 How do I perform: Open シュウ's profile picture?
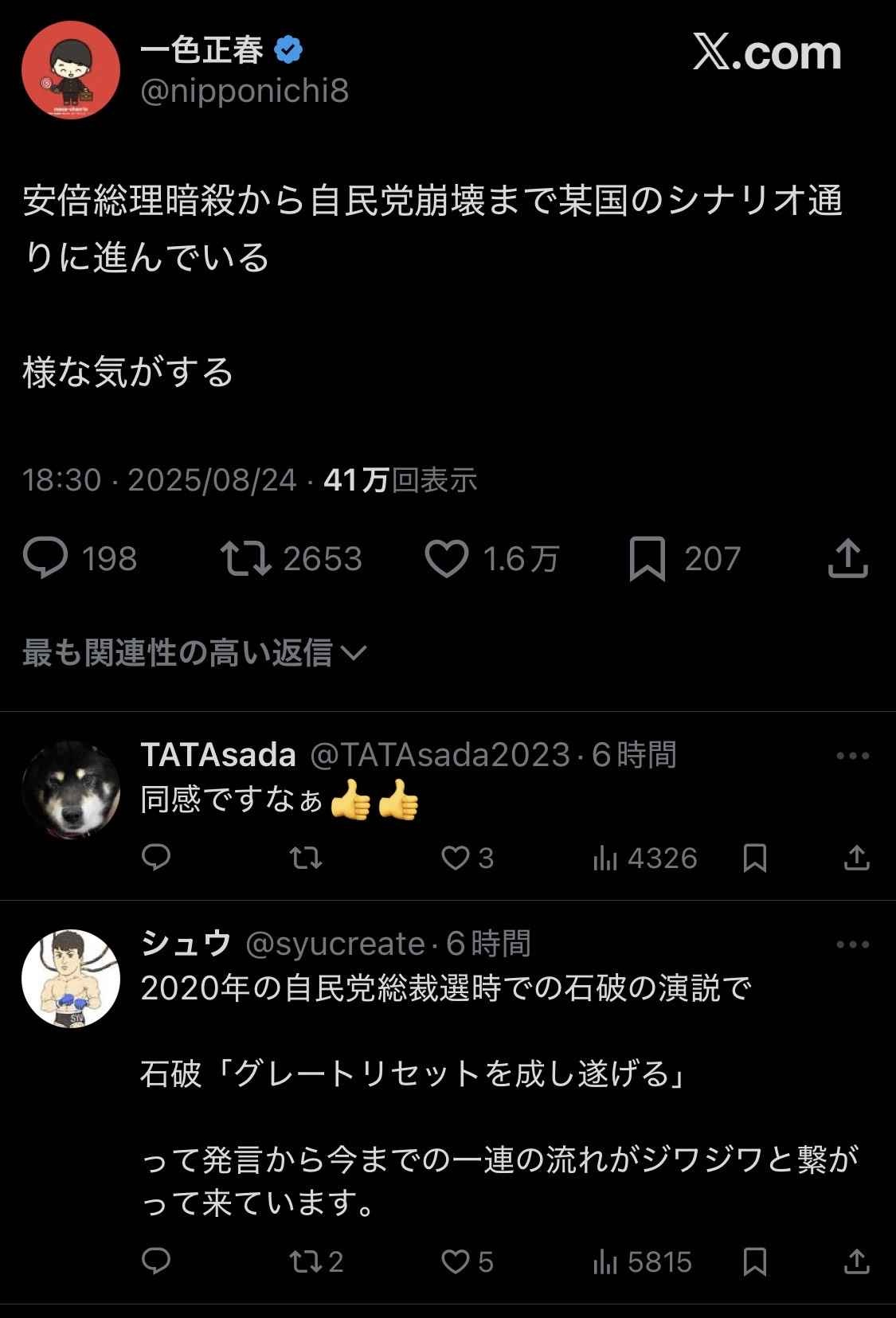click(x=71, y=978)
